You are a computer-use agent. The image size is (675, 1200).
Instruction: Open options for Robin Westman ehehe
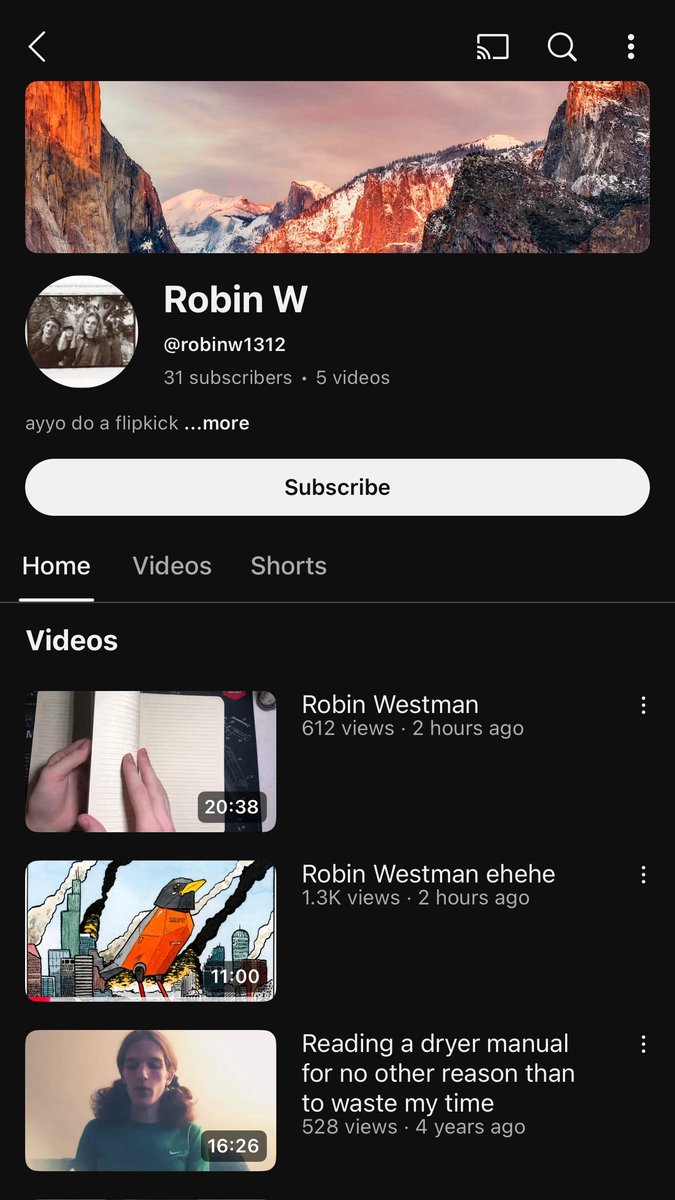click(643, 875)
